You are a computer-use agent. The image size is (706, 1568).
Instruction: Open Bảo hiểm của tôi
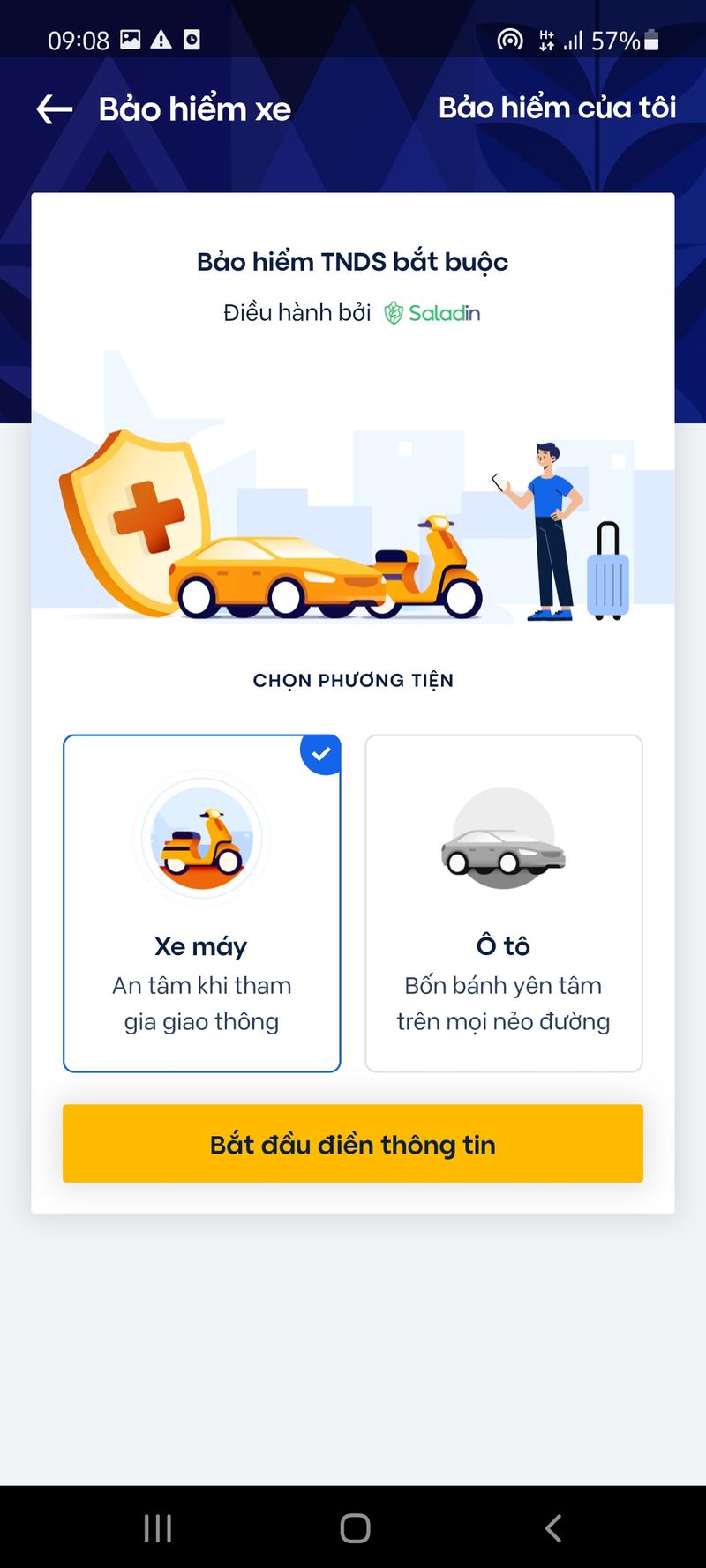pyautogui.click(x=557, y=108)
